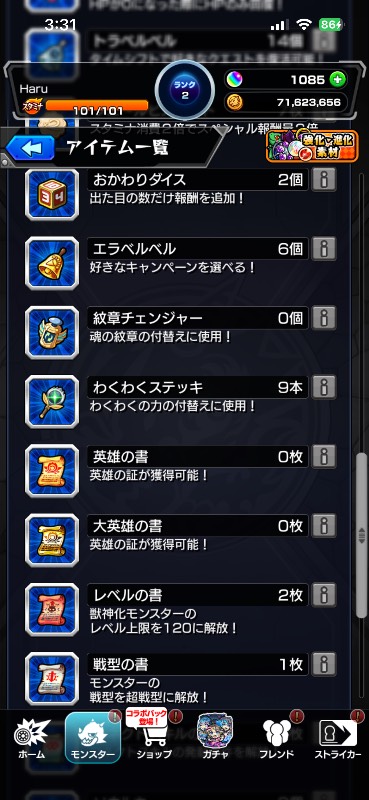Show info for エラベルベル
The image size is (369, 800).
[324, 248]
